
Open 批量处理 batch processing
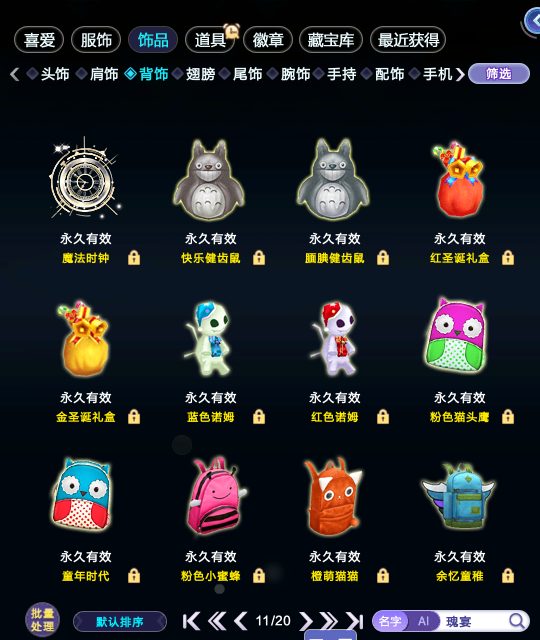[x=42, y=620]
